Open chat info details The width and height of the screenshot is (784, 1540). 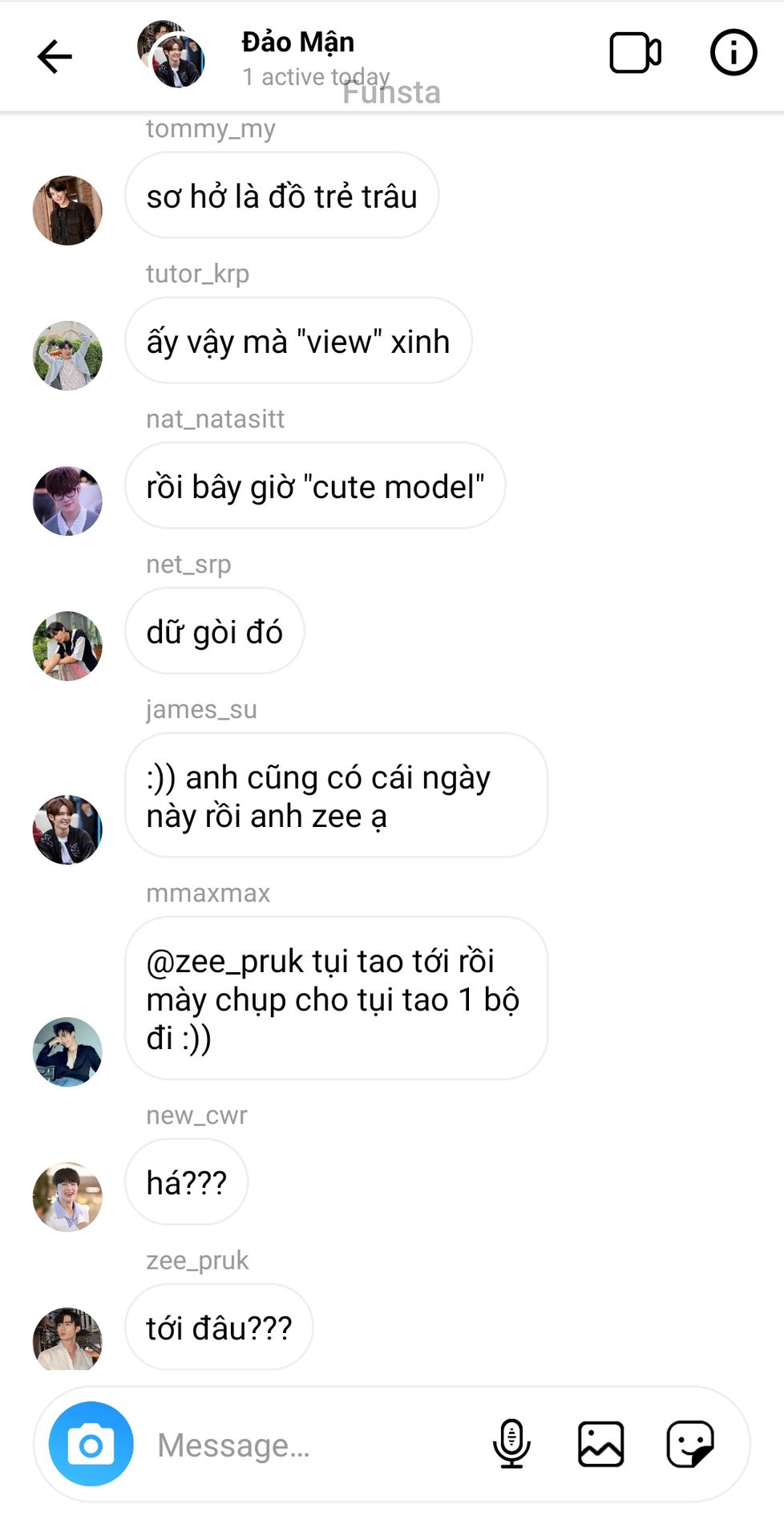pyautogui.click(x=733, y=53)
